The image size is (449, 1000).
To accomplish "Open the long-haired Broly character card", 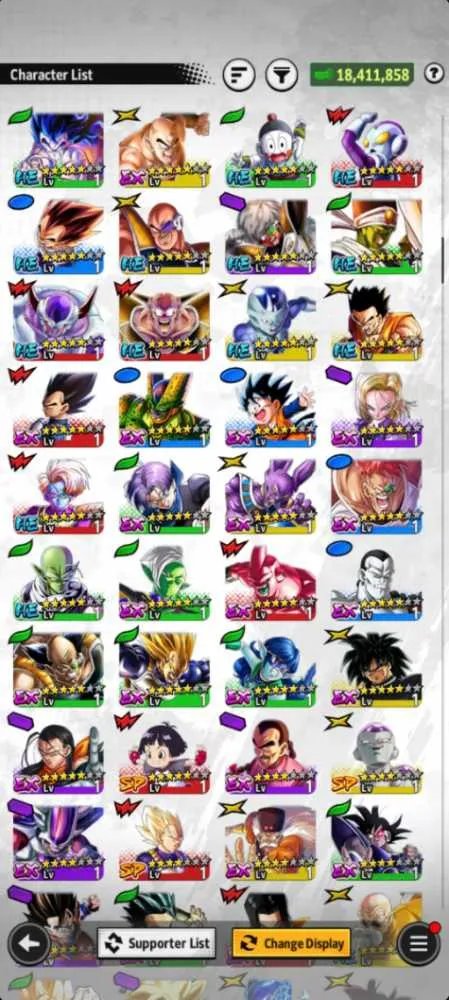I will point(376,668).
